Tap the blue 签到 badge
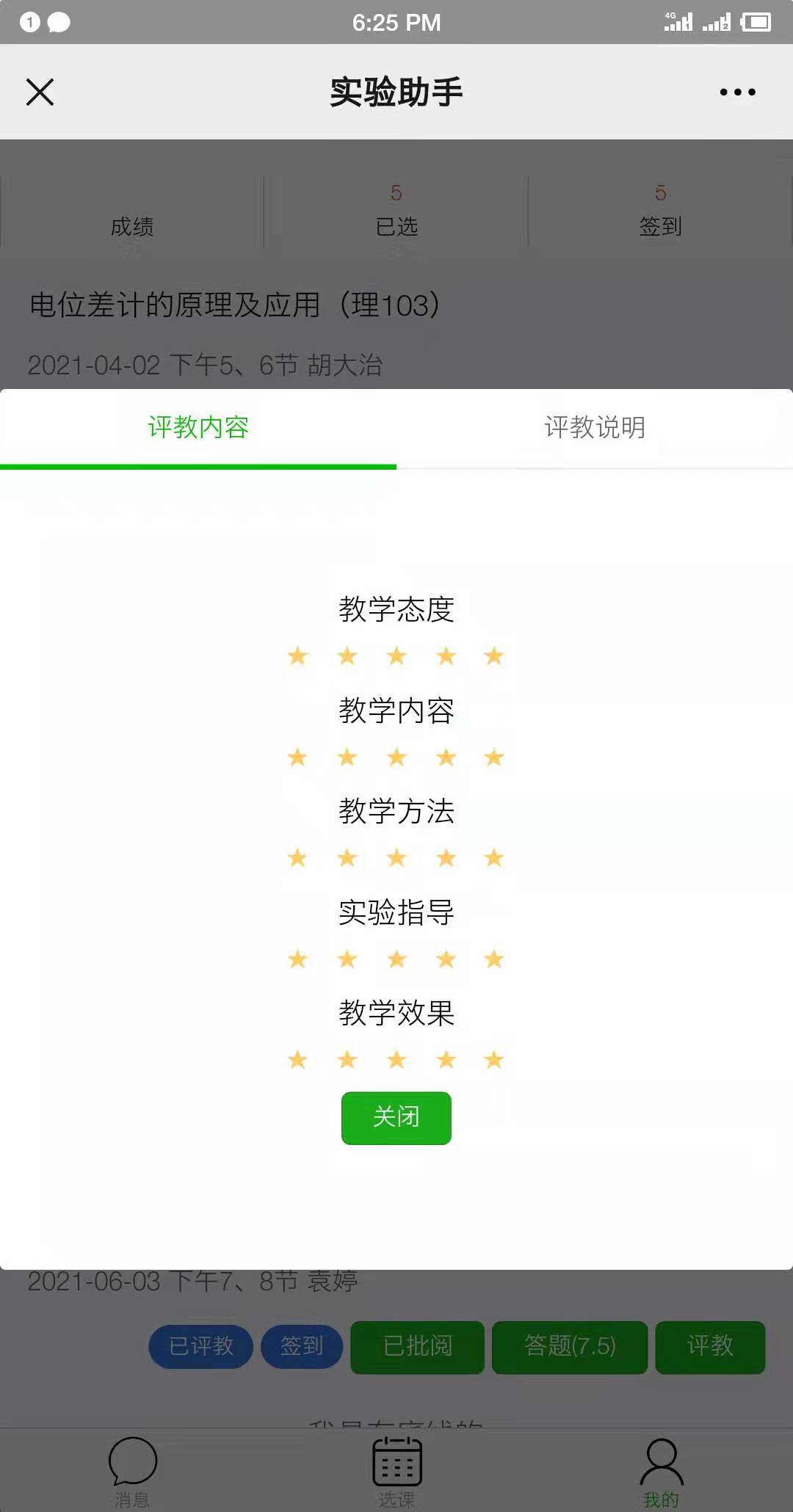 coord(302,1346)
